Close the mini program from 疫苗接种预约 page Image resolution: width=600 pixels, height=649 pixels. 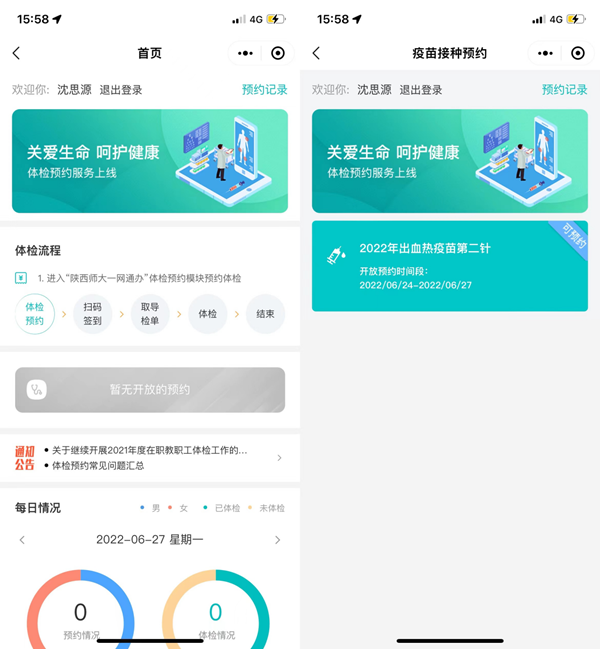point(578,53)
